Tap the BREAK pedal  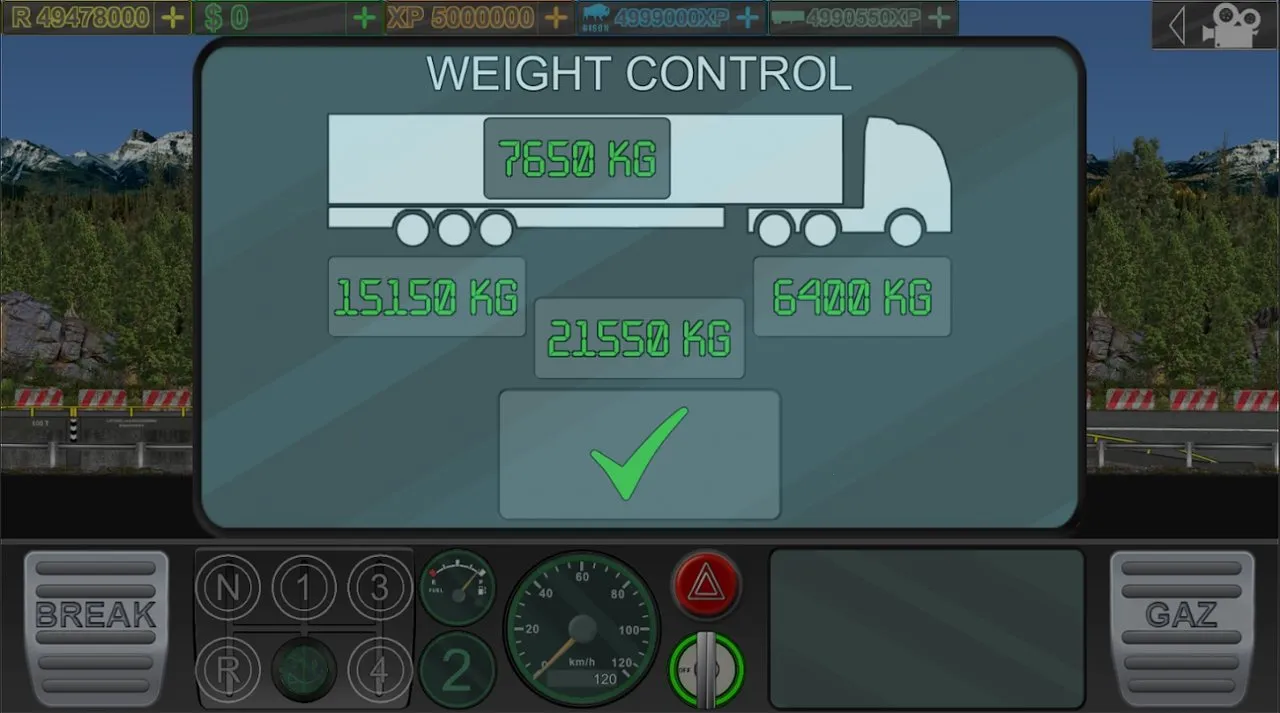click(x=96, y=627)
